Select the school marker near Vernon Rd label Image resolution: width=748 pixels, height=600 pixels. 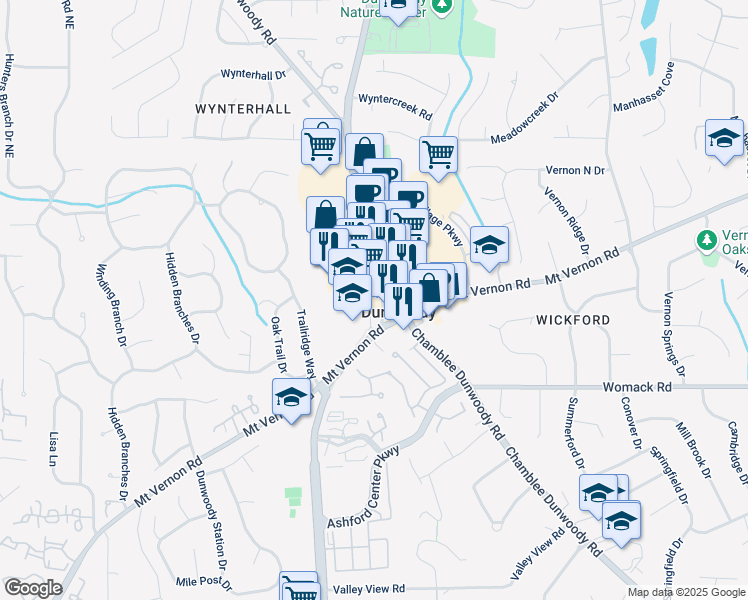click(489, 245)
